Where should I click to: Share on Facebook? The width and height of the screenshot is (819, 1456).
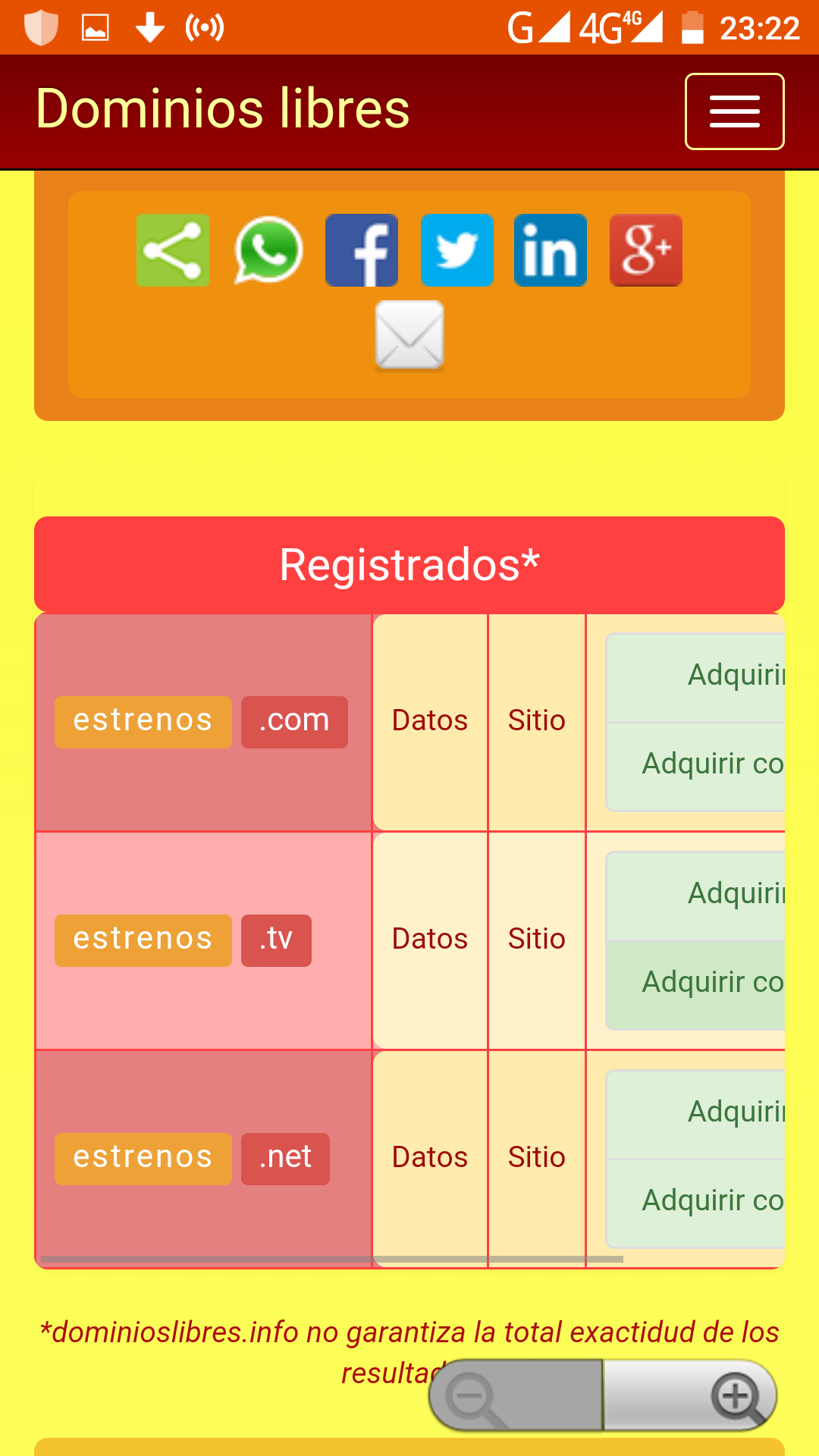click(x=362, y=250)
